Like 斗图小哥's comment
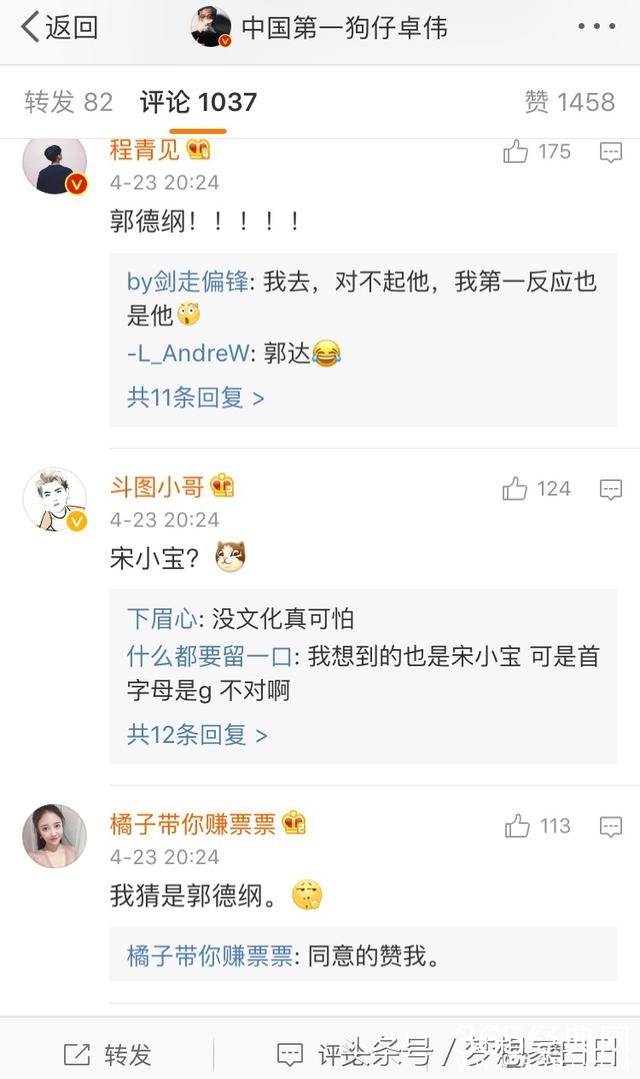This screenshot has width=640, height=1079. (517, 489)
